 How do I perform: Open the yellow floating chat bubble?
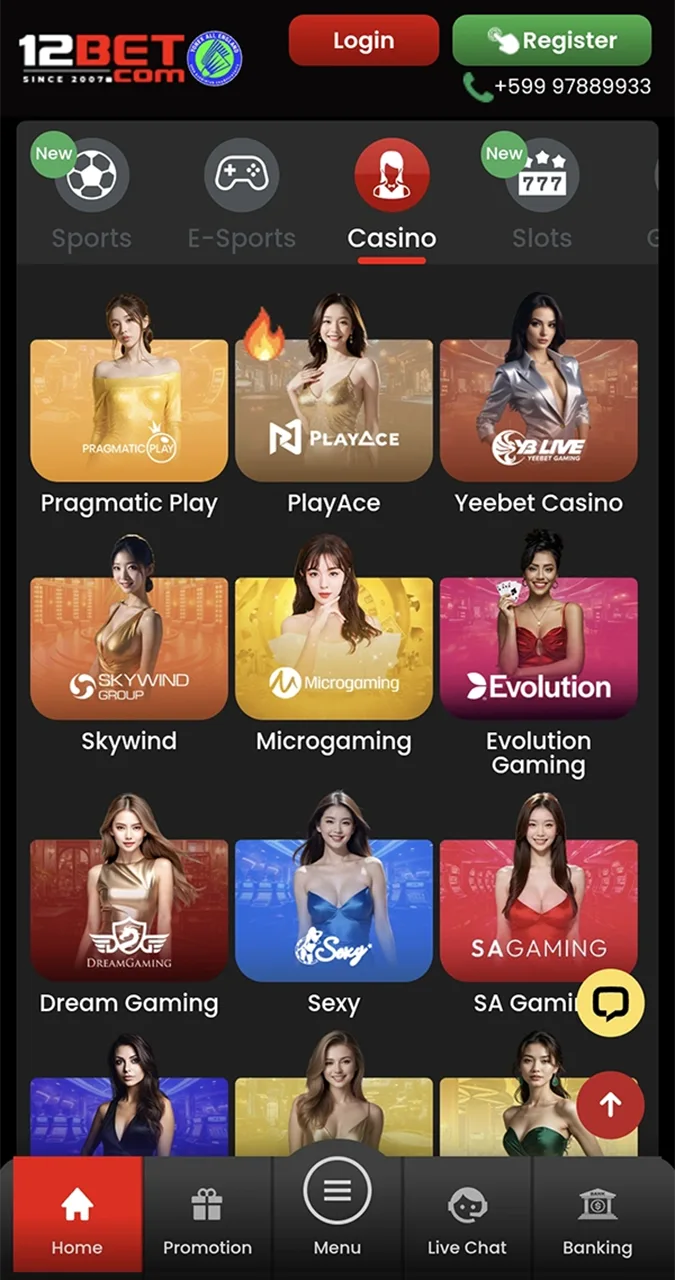click(611, 1002)
